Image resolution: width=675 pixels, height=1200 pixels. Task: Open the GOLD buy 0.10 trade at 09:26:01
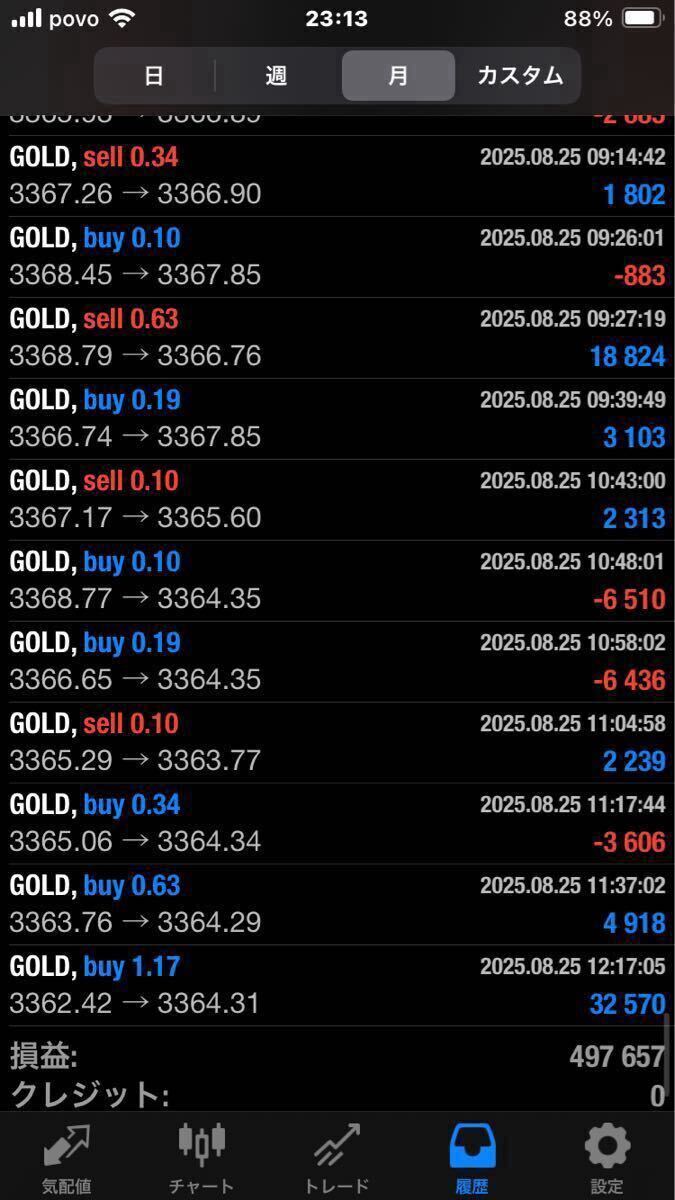click(337, 257)
